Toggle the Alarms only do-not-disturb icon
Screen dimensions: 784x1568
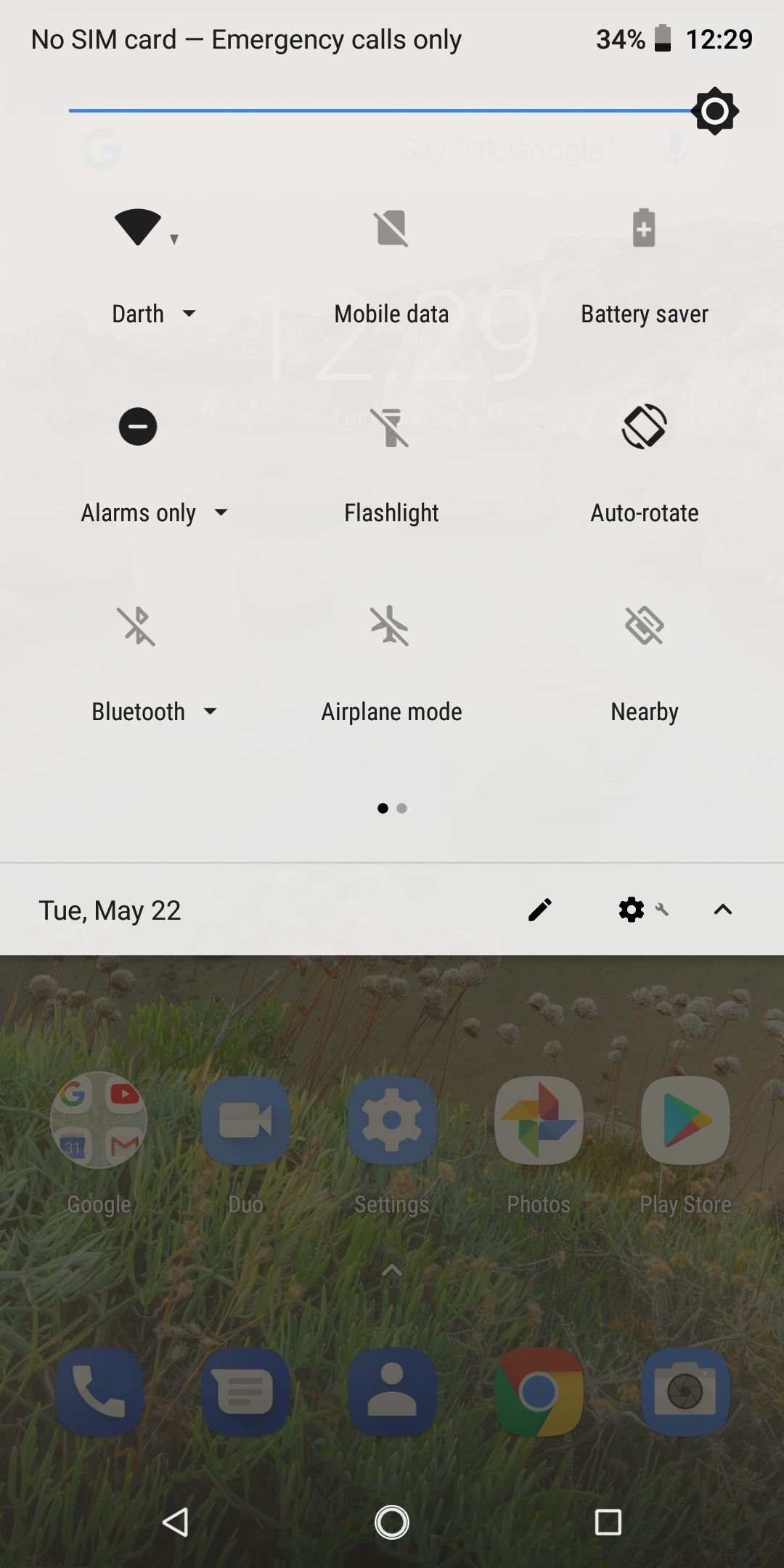pos(138,426)
